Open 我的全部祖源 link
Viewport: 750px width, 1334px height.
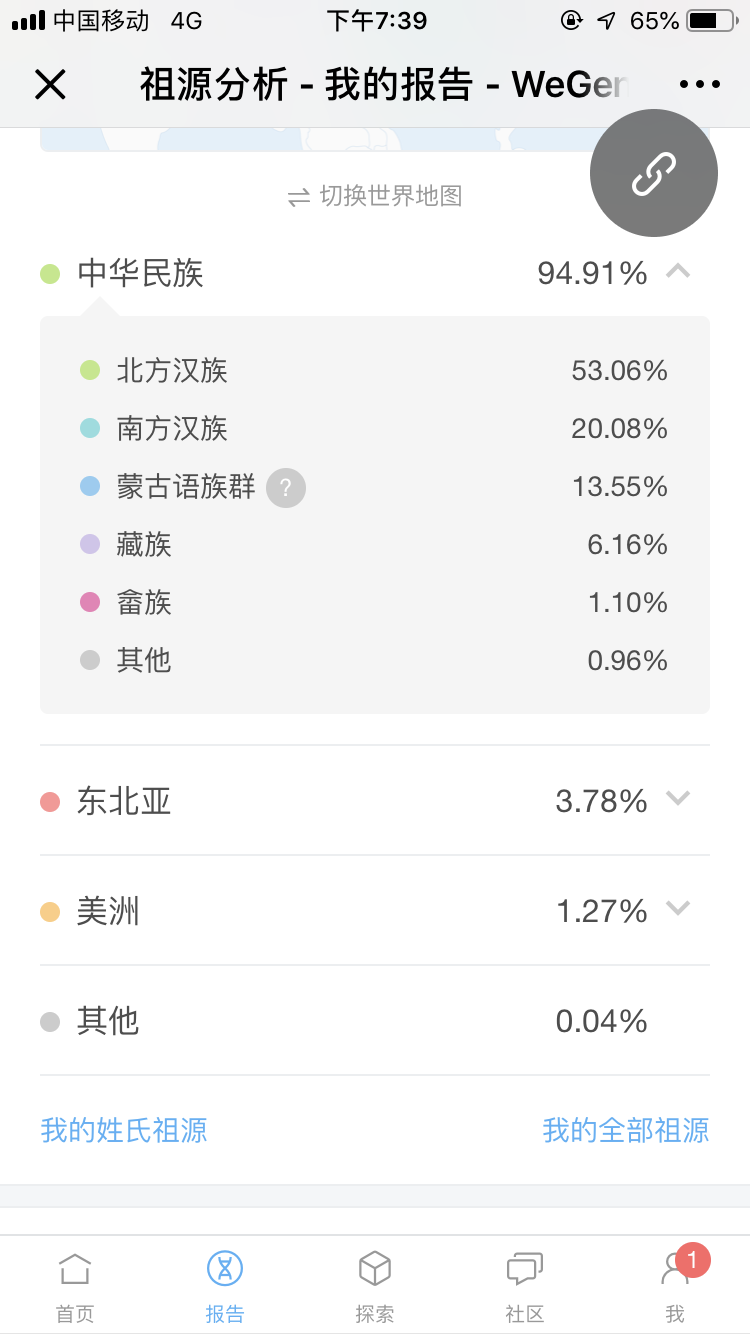(626, 1130)
